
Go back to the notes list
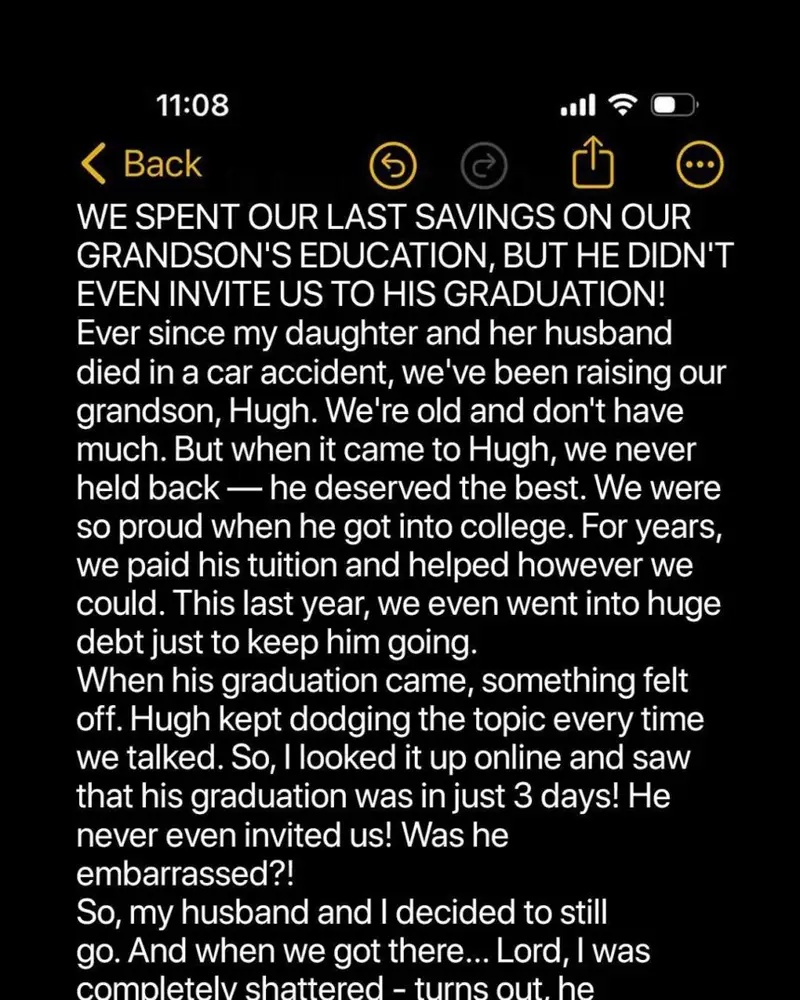pyautogui.click(x=141, y=164)
